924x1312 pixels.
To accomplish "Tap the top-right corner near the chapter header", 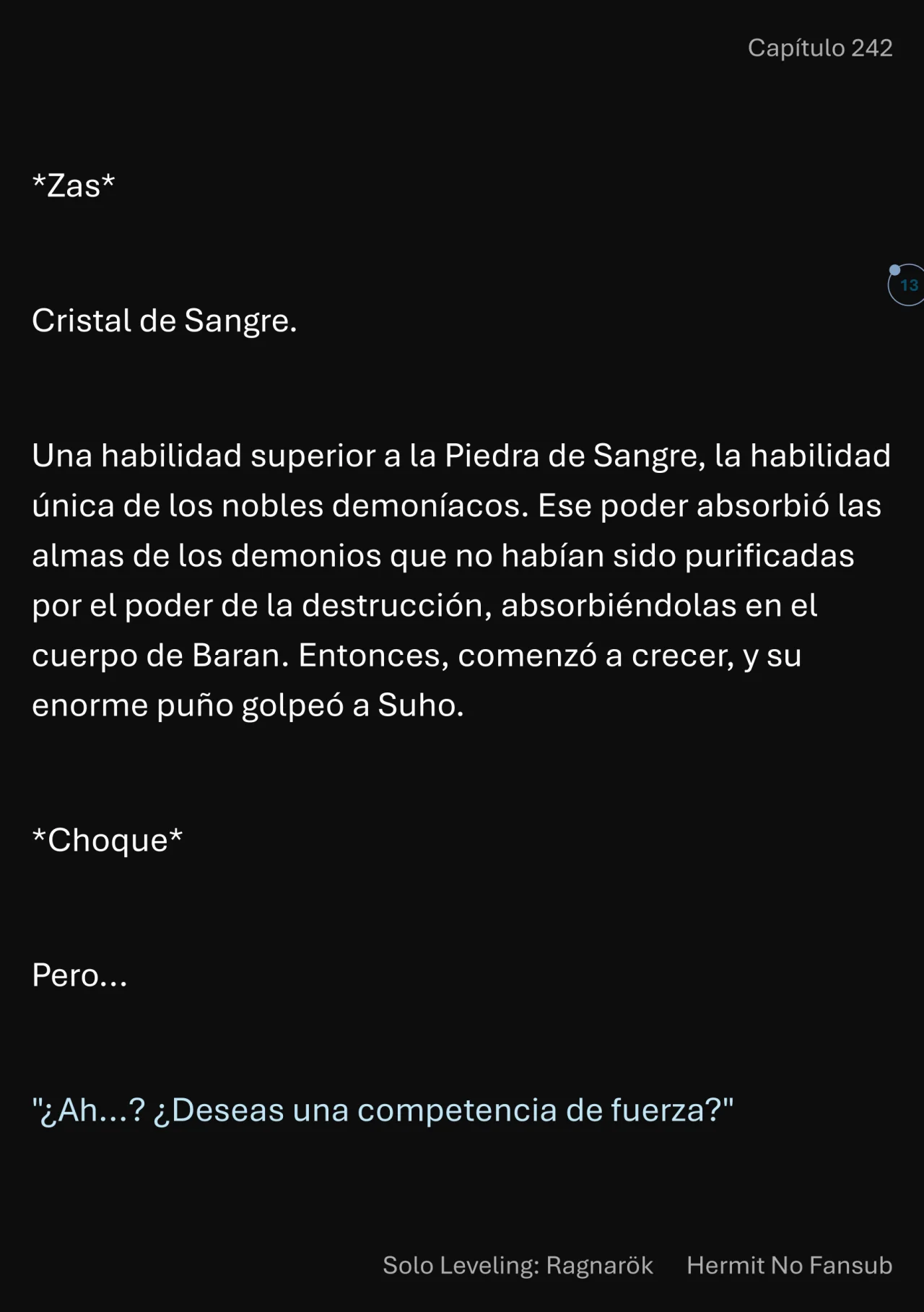I will point(820,48).
